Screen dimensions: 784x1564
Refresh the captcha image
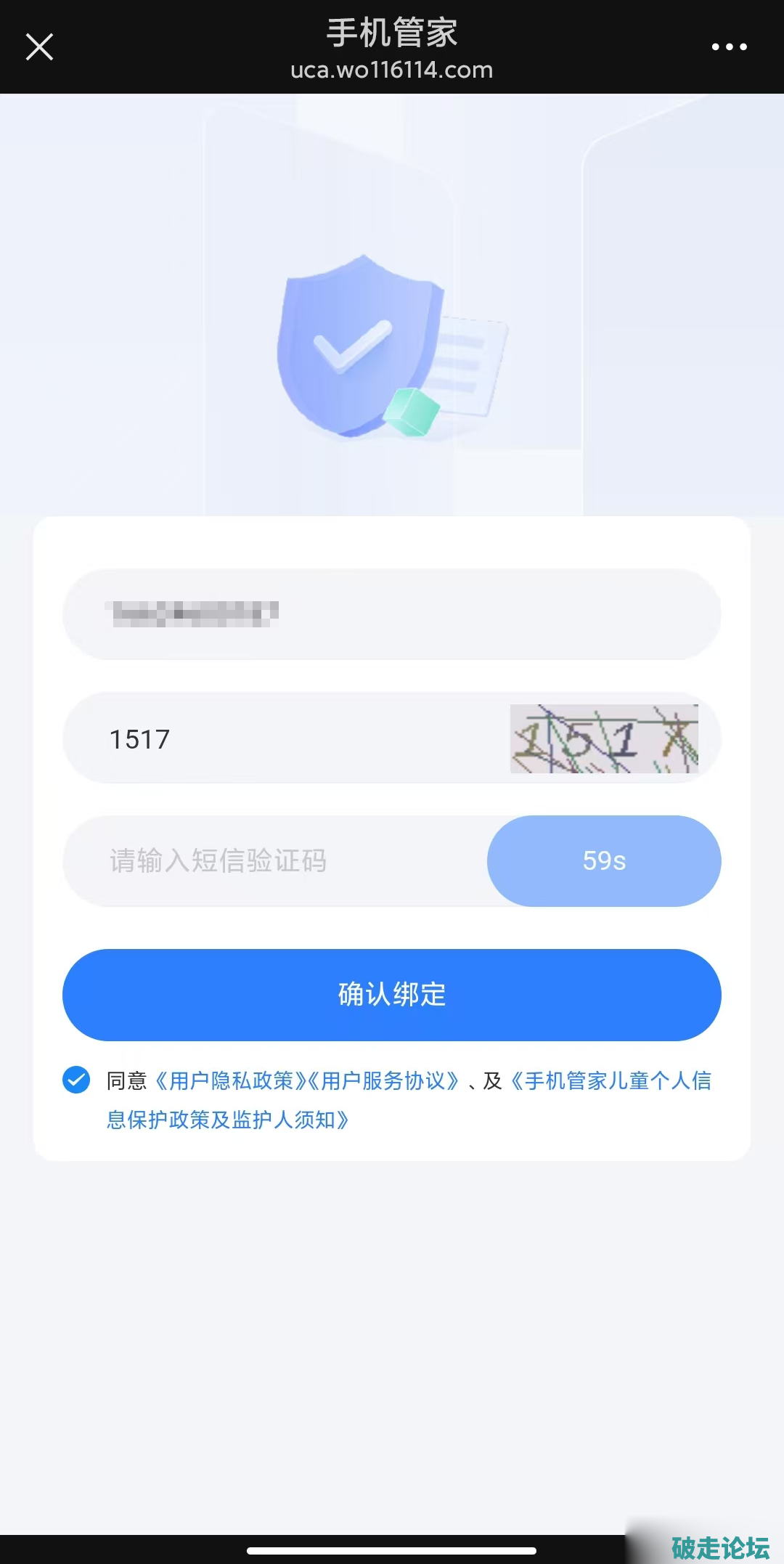[604, 738]
